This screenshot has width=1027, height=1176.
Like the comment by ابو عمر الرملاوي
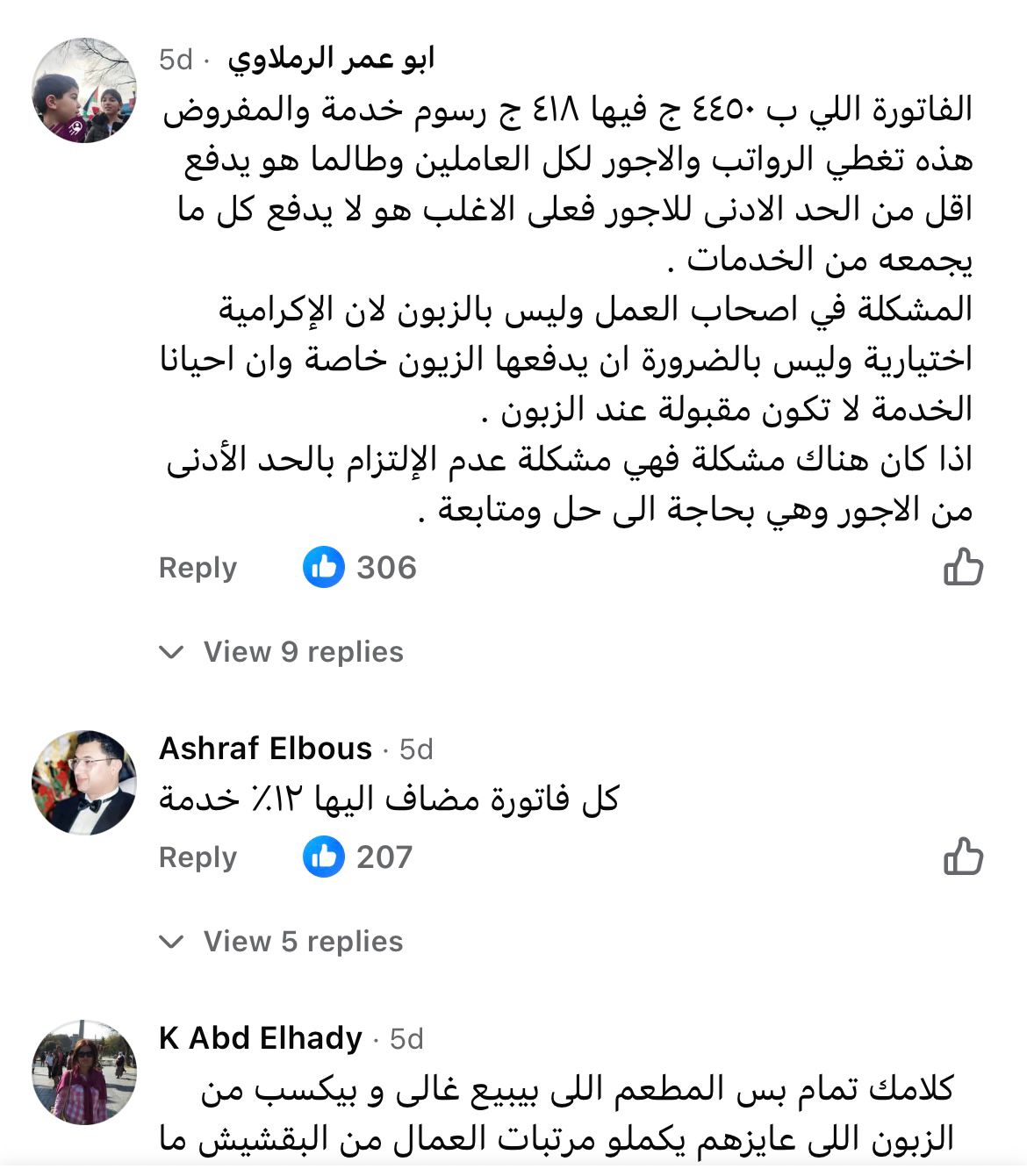coord(963,567)
